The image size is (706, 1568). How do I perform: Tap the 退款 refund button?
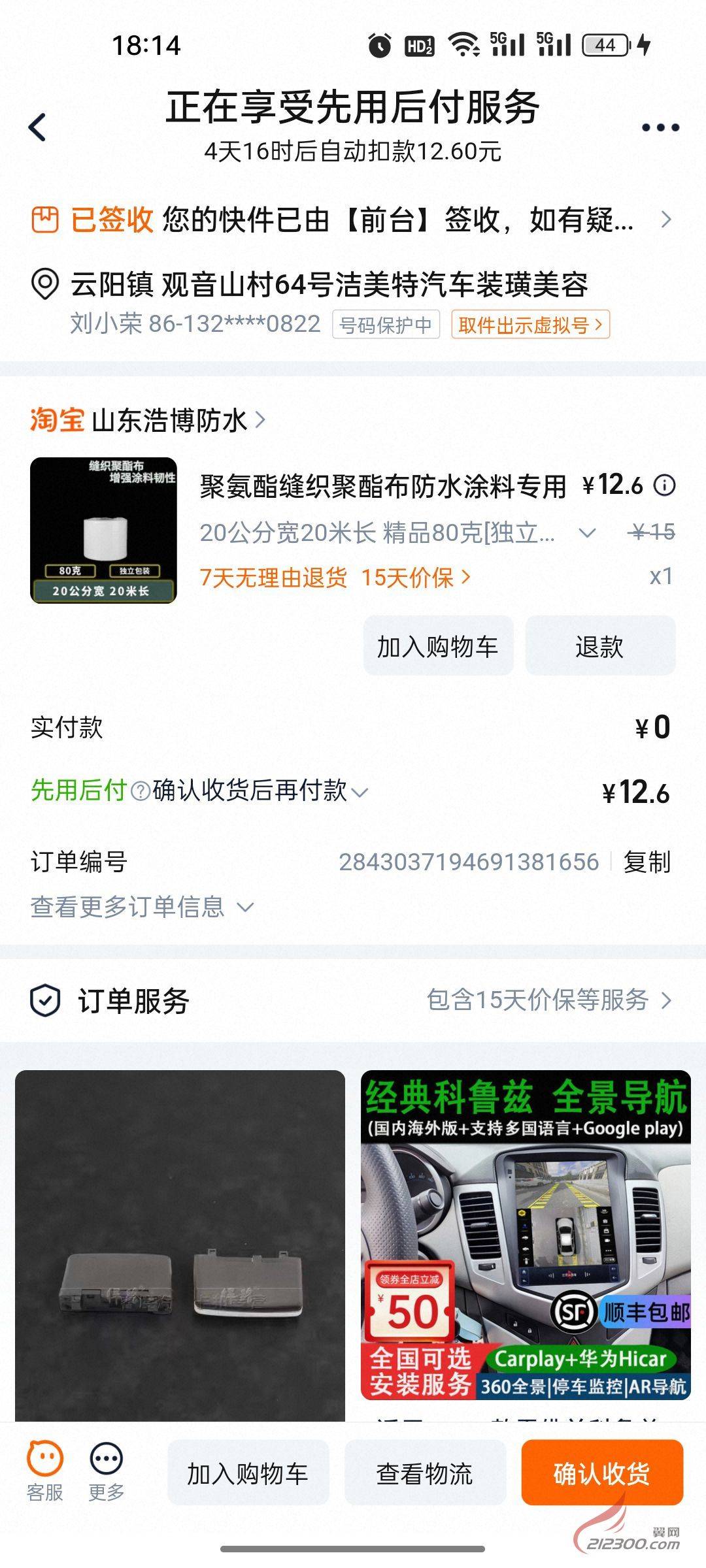coord(599,646)
